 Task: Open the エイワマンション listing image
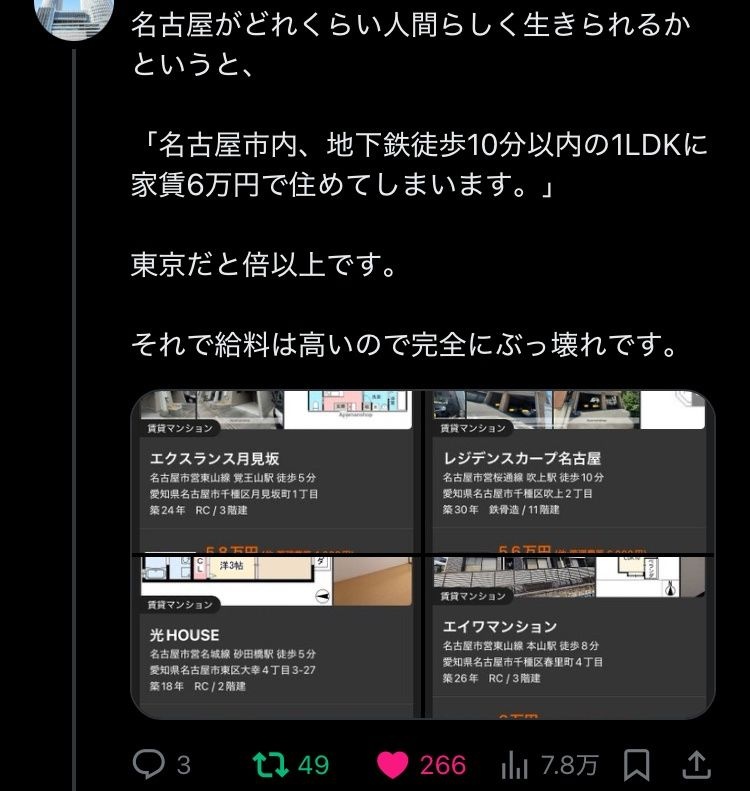570,637
